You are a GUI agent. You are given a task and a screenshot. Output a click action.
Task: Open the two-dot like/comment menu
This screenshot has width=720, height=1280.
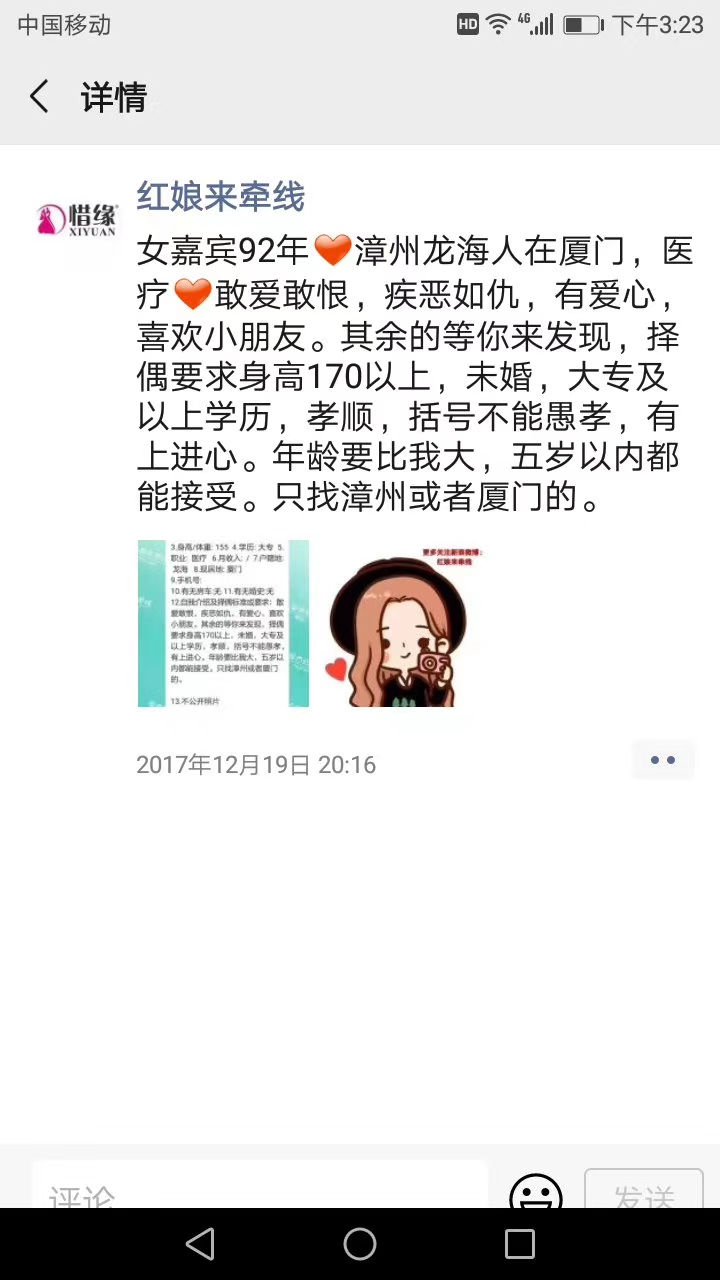(x=662, y=761)
